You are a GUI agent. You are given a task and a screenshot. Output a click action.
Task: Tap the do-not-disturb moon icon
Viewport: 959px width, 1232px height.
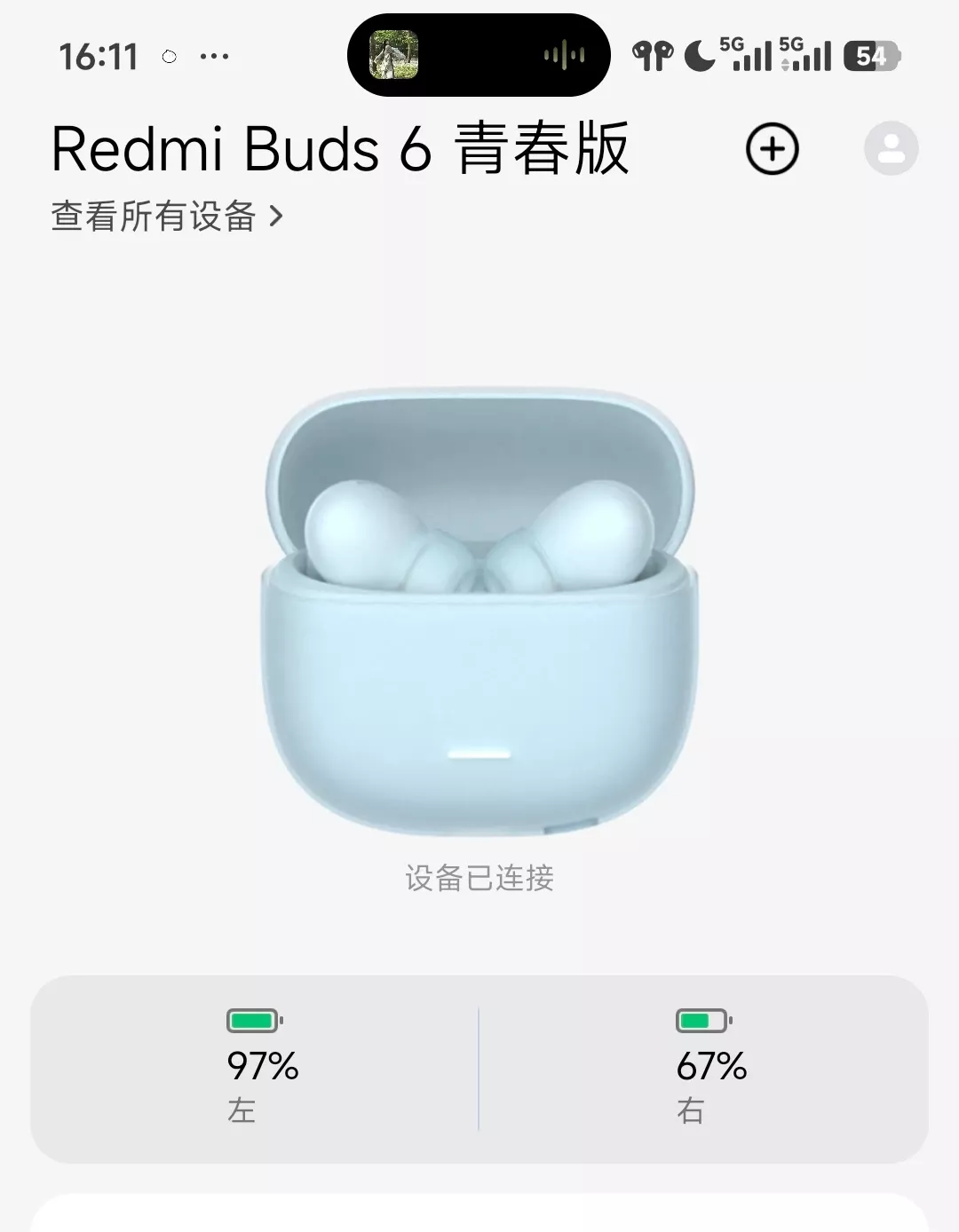(698, 55)
